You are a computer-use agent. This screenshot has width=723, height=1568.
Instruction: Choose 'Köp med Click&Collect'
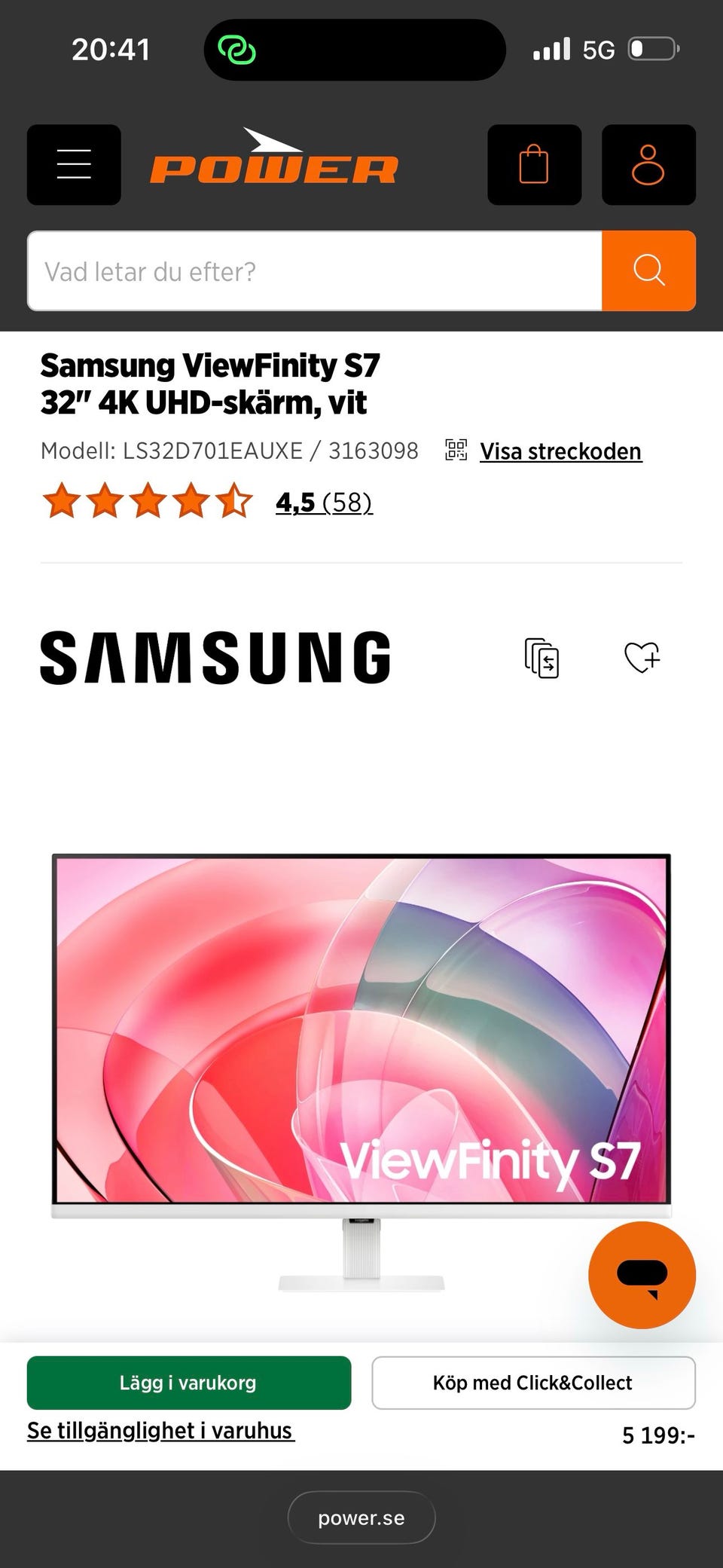click(533, 1383)
